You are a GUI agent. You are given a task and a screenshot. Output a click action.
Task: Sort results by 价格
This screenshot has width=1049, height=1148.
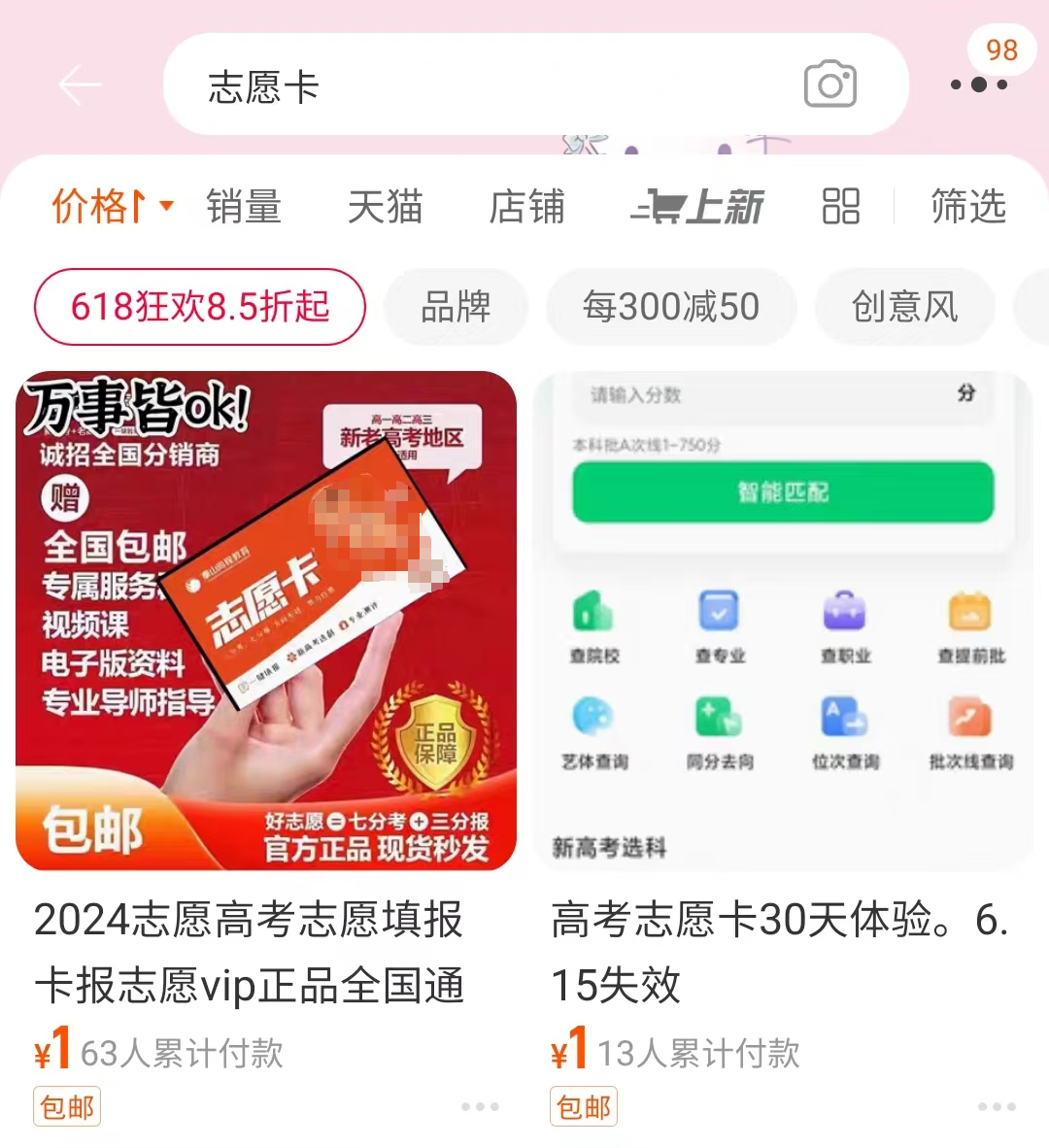[109, 206]
